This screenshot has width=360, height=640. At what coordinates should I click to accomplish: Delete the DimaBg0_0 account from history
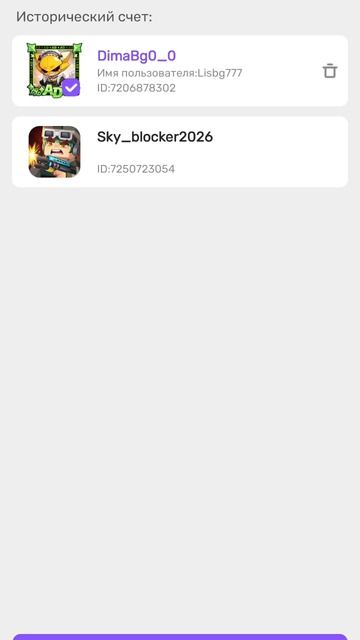(329, 71)
